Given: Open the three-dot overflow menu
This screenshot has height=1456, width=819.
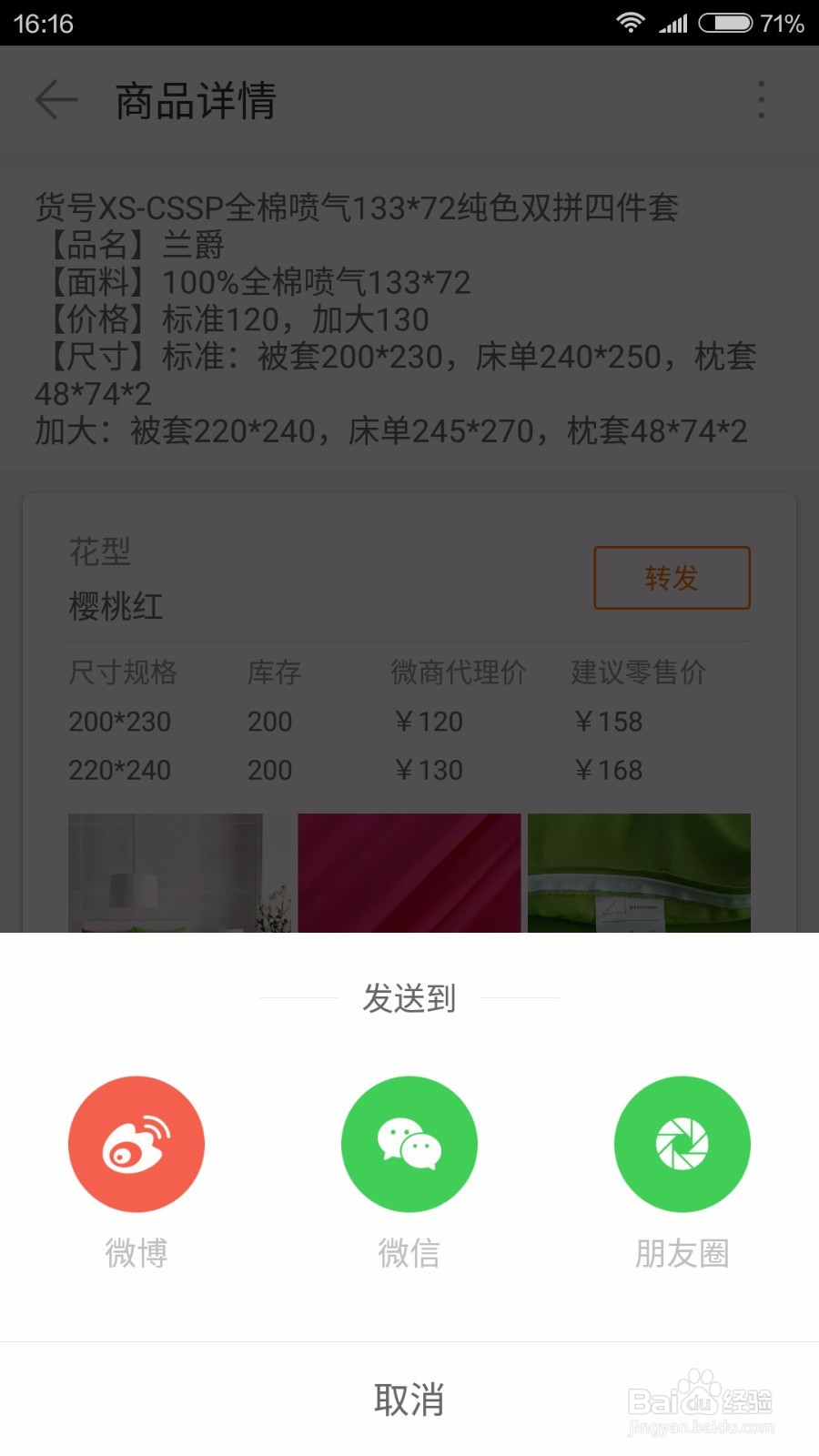Looking at the screenshot, I should pos(762,100).
